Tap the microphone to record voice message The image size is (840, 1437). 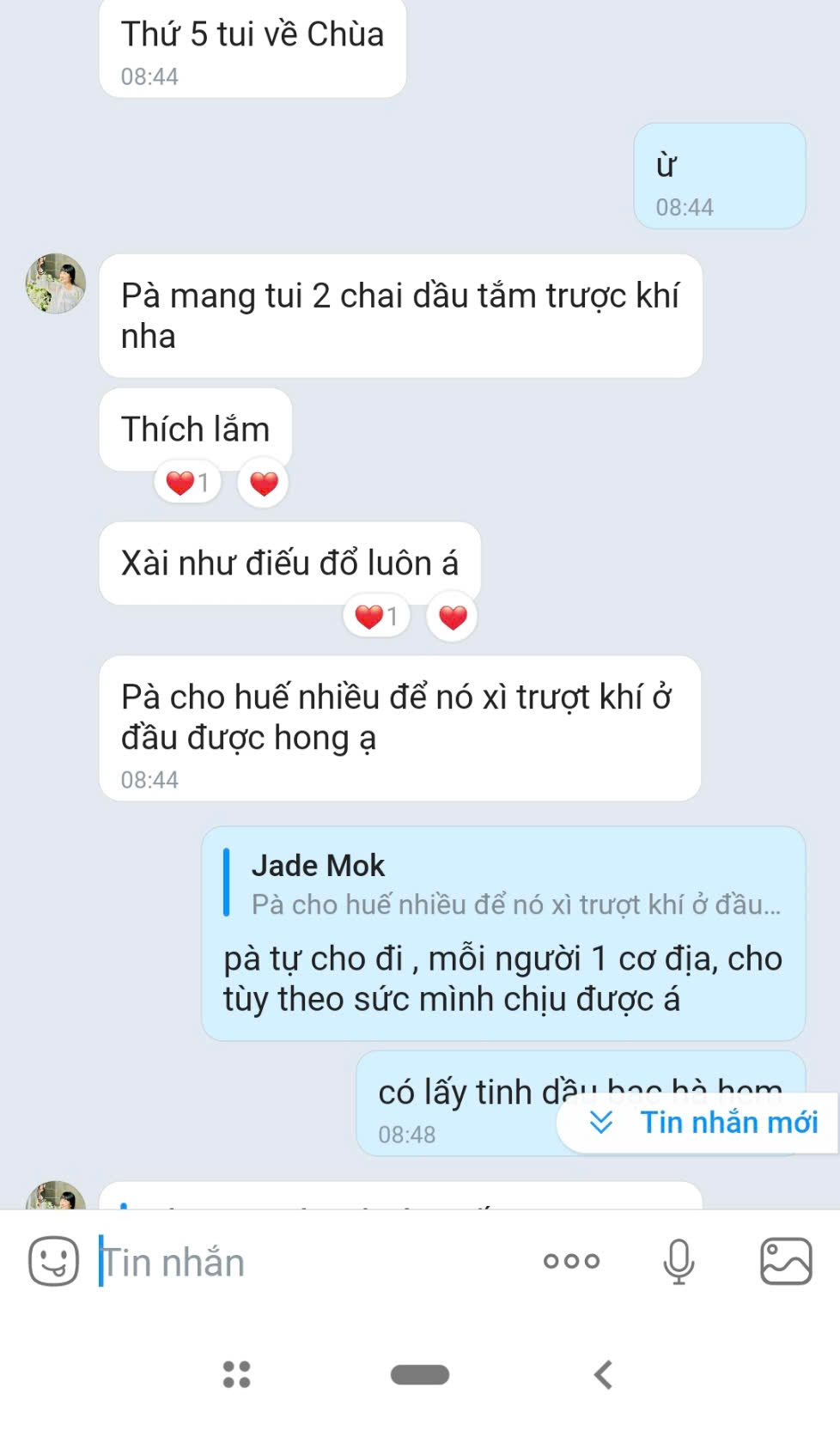[679, 1260]
